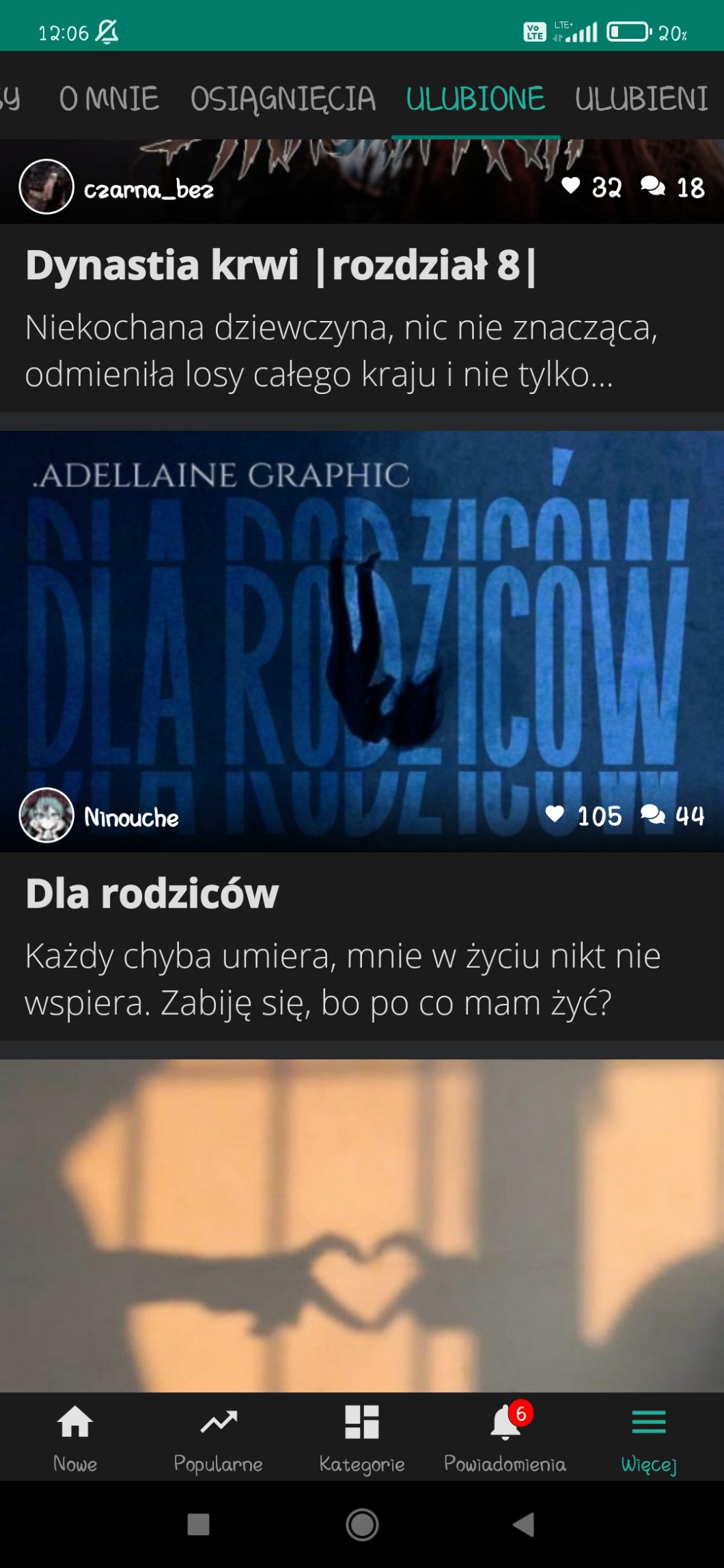Viewport: 724px width, 1568px height.
Task: Switch to the O MNIE tab
Action: (109, 99)
